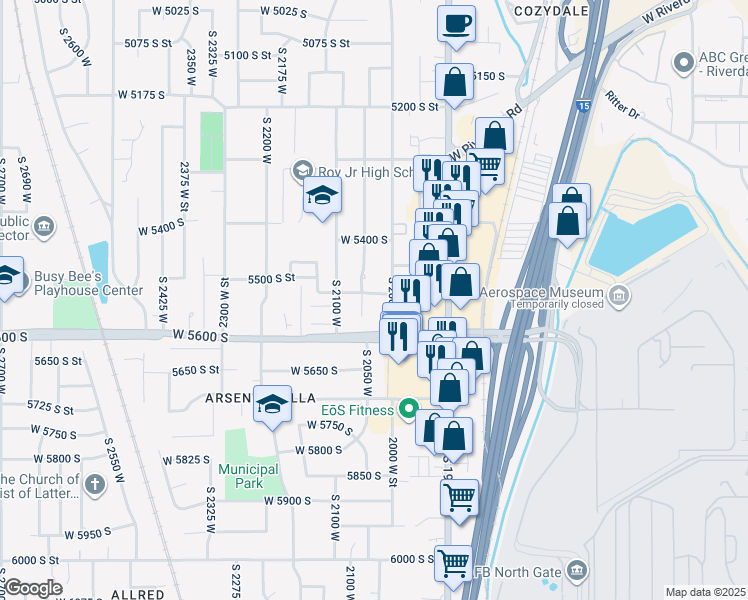Select the school marker beside Busy Bee's Playhouse
The width and height of the screenshot is (748, 600).
(x=8, y=276)
